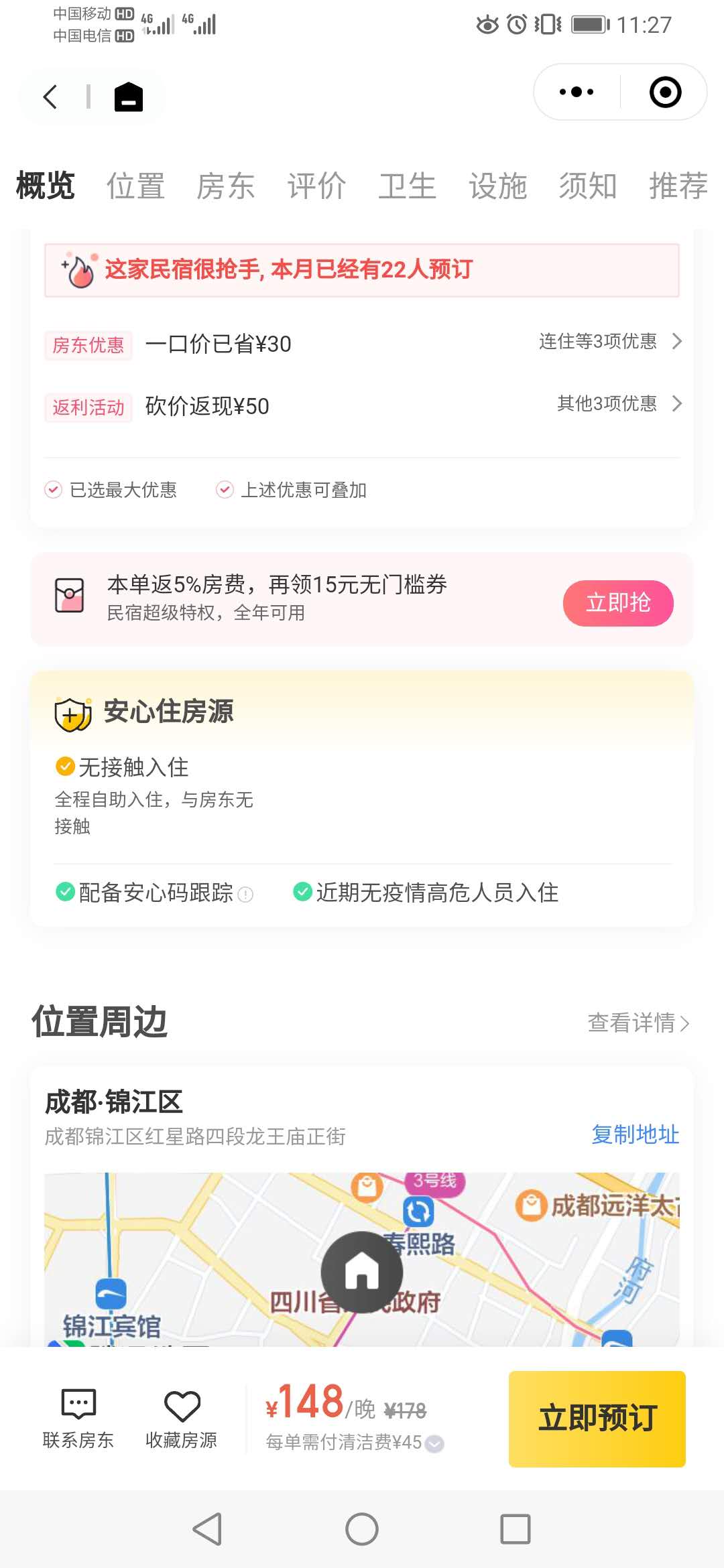The height and width of the screenshot is (1568, 724).
Task: Tap the 复制地址 link
Action: tap(634, 1135)
